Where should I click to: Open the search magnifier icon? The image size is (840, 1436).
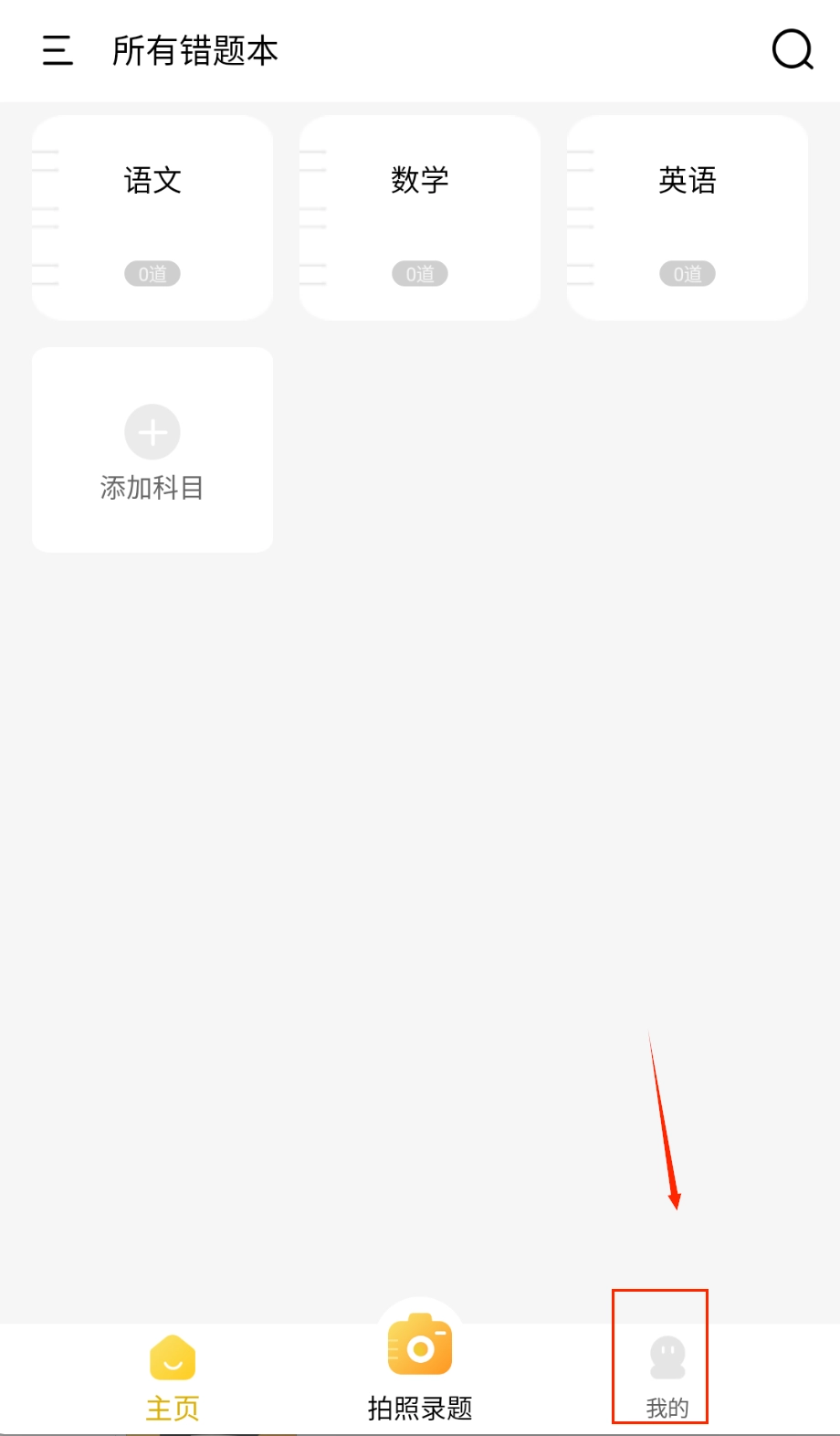tap(792, 50)
